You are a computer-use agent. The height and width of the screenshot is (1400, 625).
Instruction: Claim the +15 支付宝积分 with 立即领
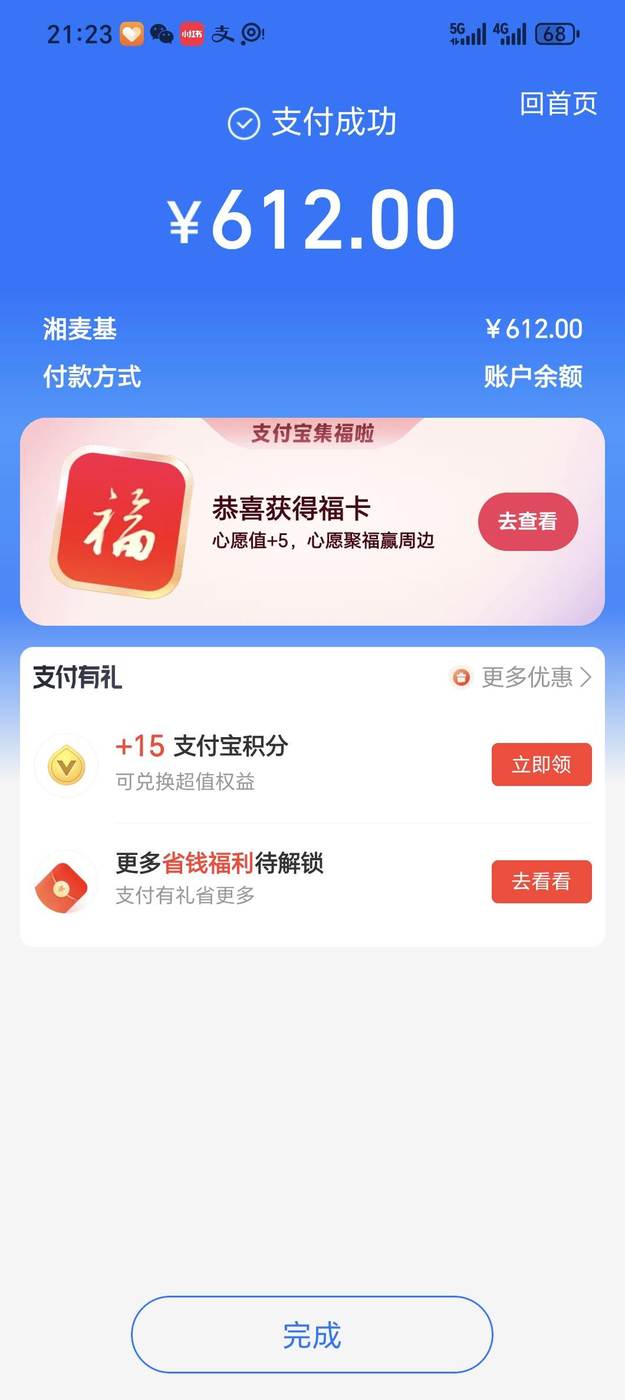pos(541,764)
